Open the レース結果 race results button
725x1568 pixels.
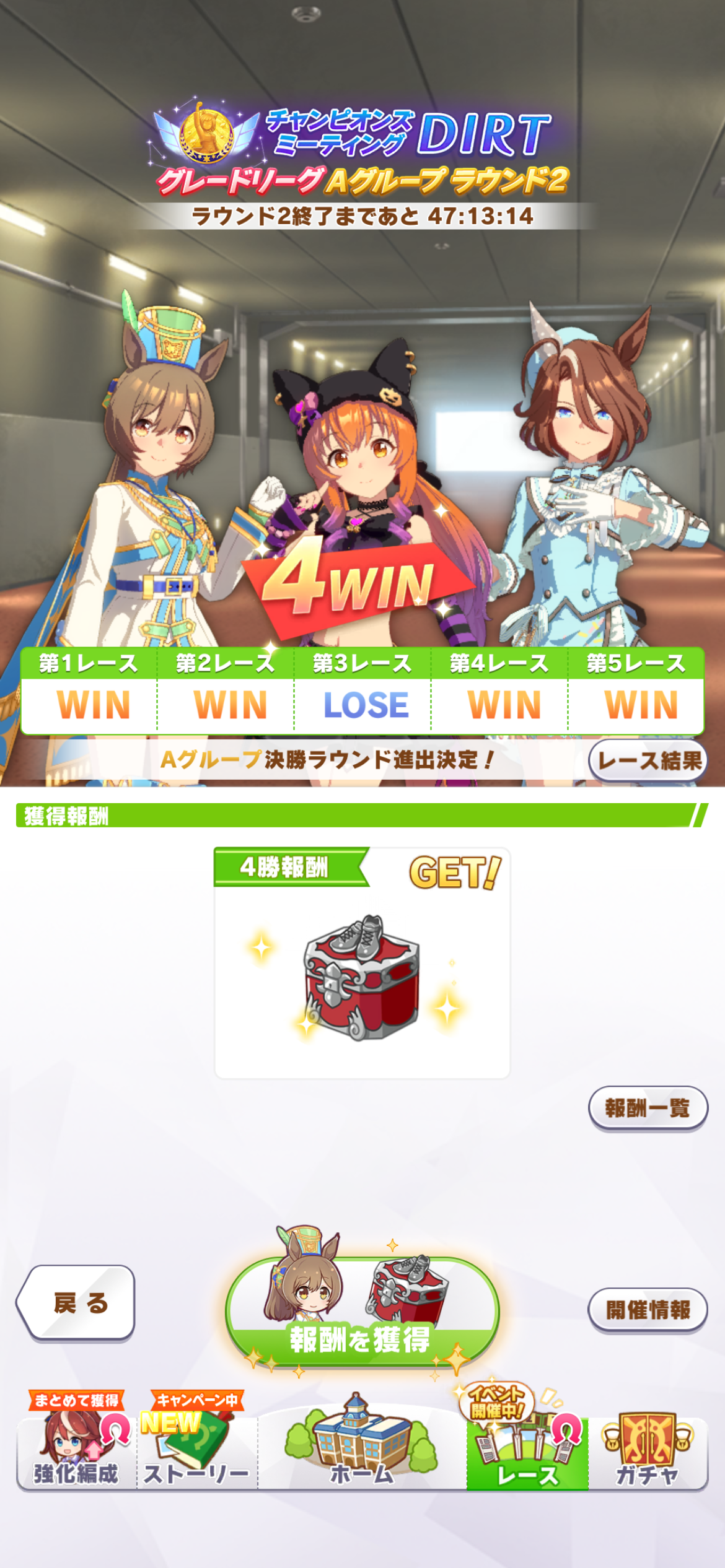click(x=648, y=760)
